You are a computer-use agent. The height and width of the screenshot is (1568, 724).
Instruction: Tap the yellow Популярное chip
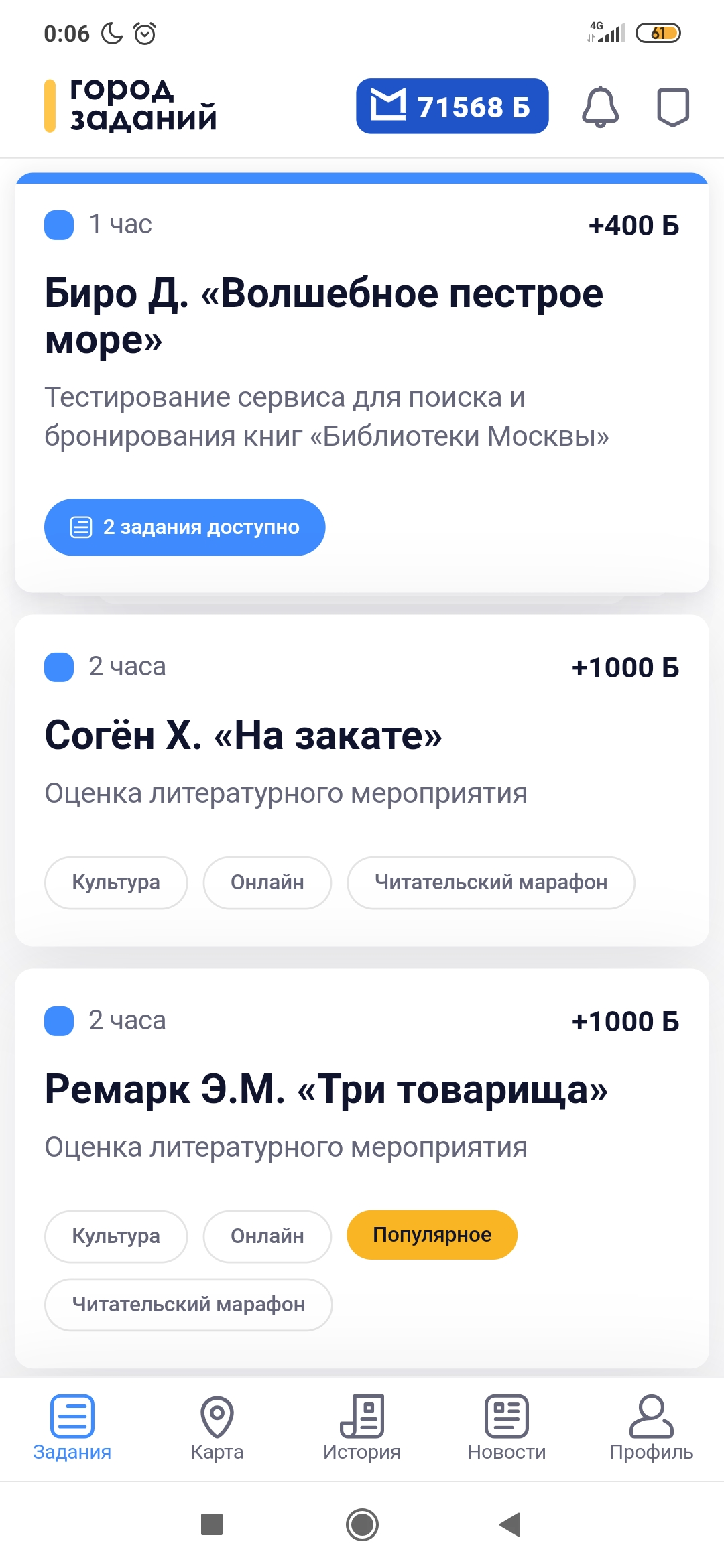432,1235
